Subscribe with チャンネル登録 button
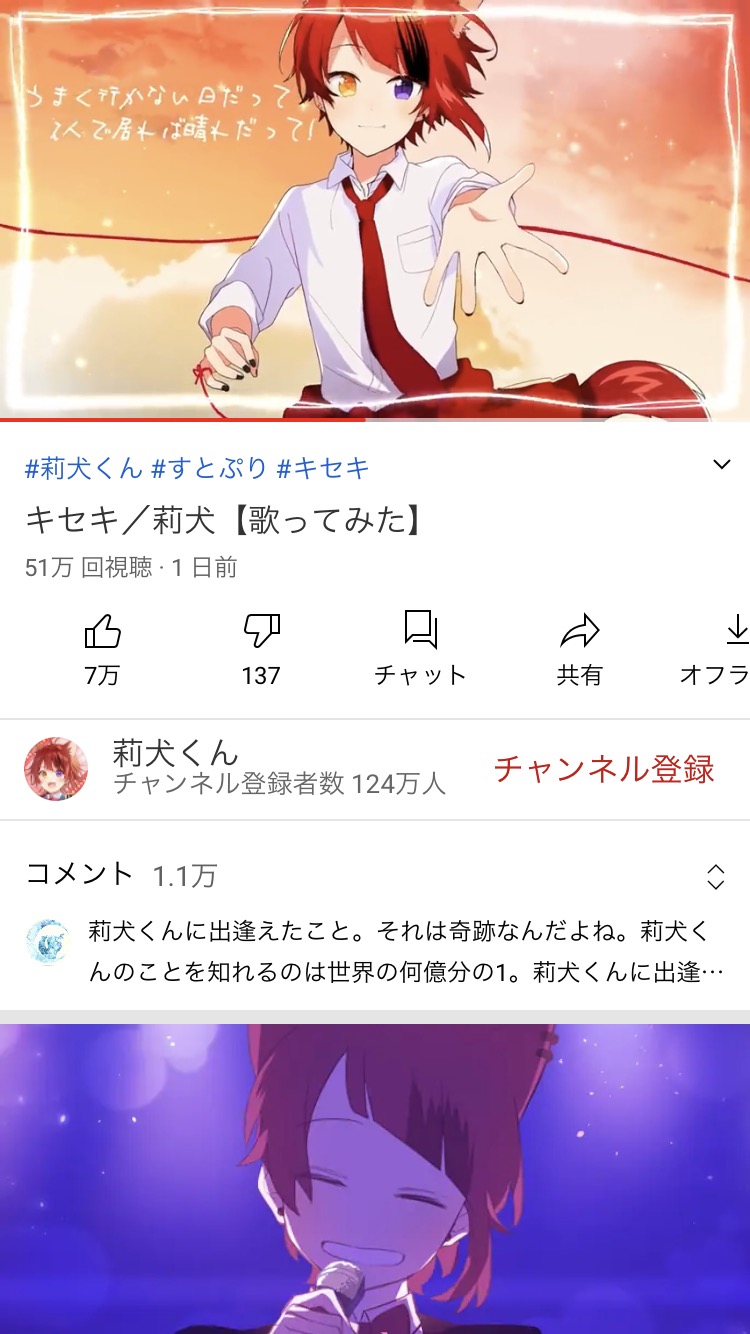Screen dimensions: 750x1334 (604, 769)
